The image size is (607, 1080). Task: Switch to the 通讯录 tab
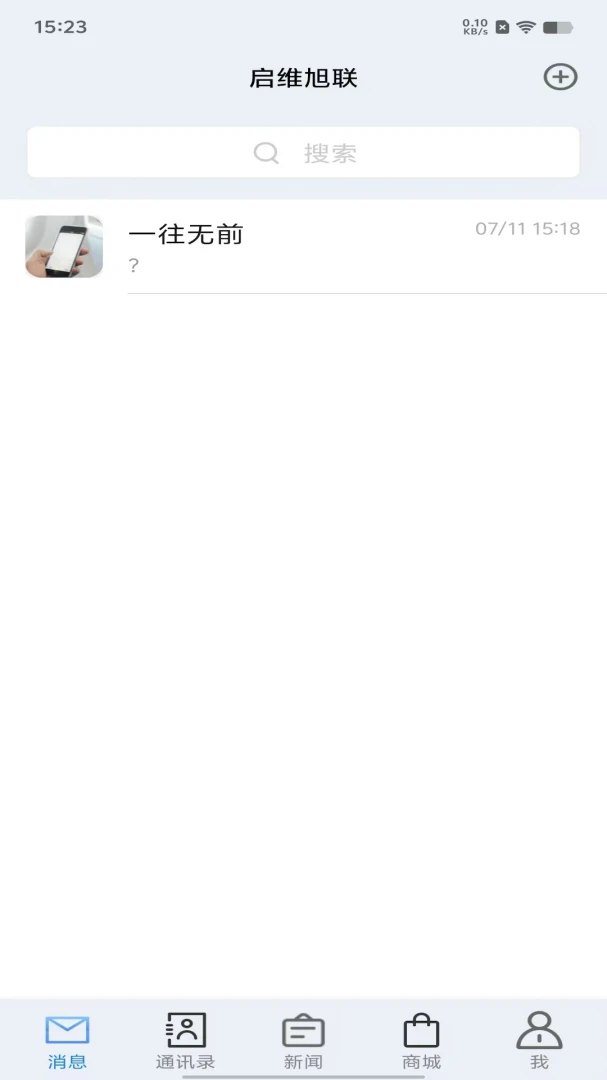coord(185,1040)
